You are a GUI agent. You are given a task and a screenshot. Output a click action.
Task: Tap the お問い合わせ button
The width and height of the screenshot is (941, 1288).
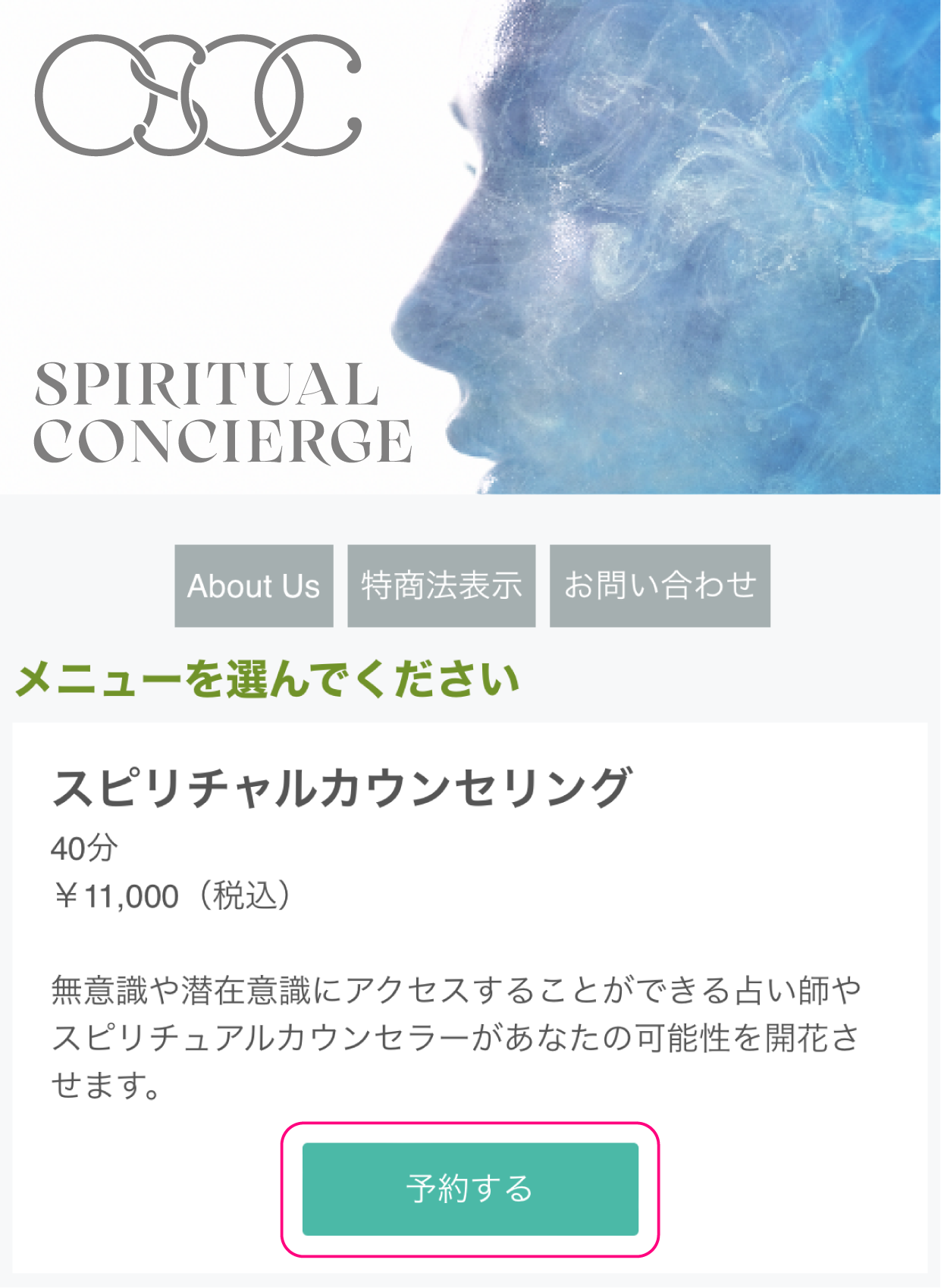coord(660,586)
